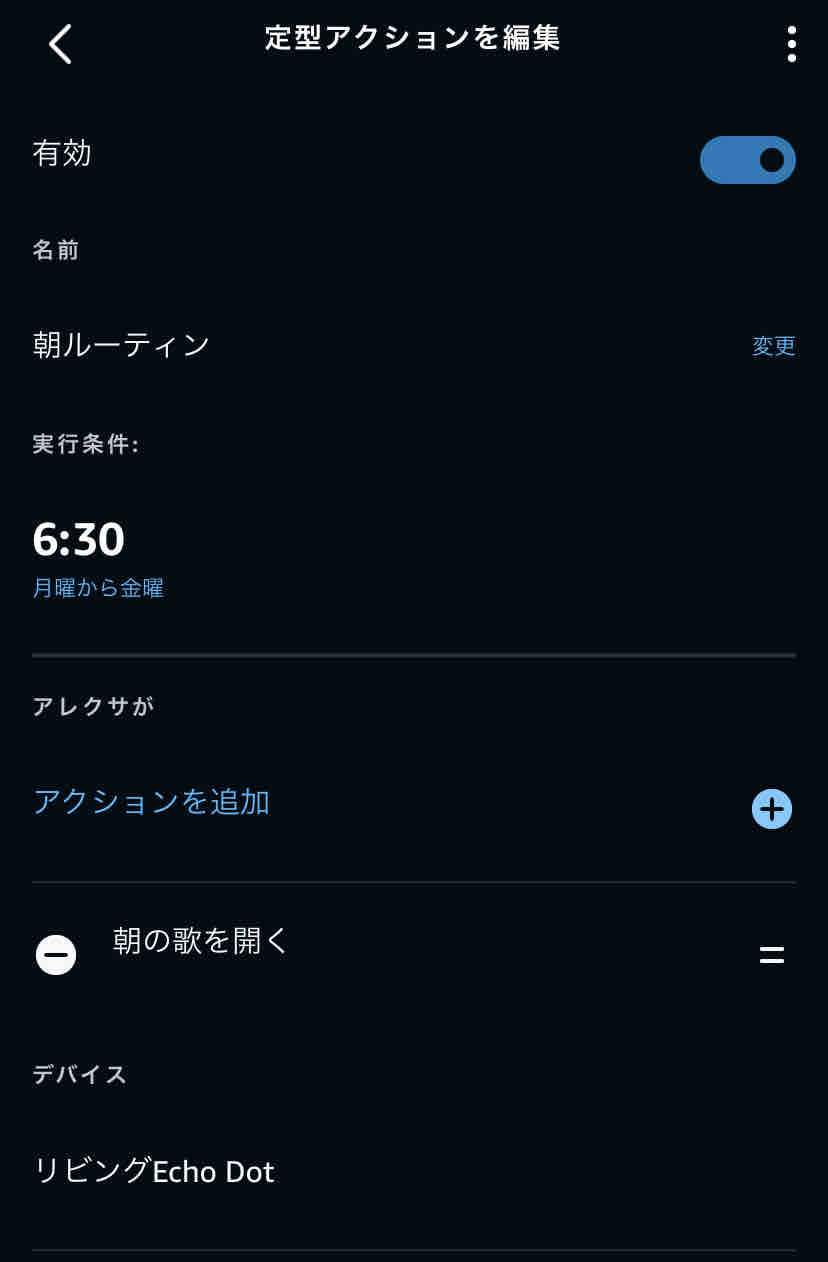Select device リビングEcho Dot
The width and height of the screenshot is (828, 1262).
coord(154,1171)
